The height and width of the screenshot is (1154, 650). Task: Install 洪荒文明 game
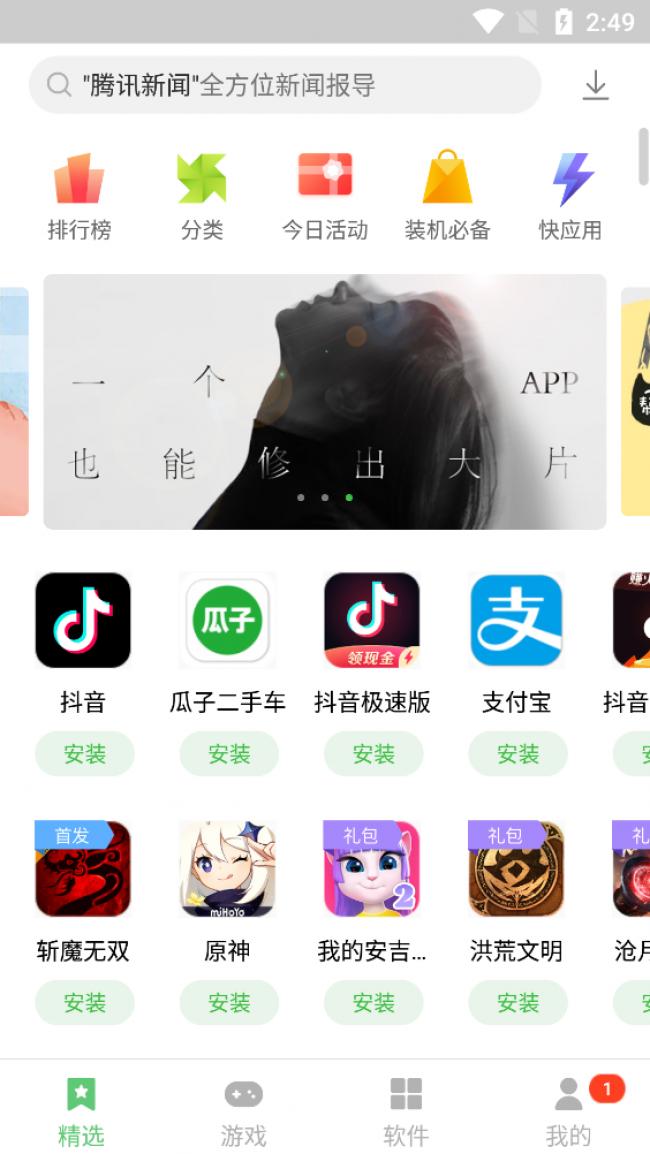tap(518, 1002)
